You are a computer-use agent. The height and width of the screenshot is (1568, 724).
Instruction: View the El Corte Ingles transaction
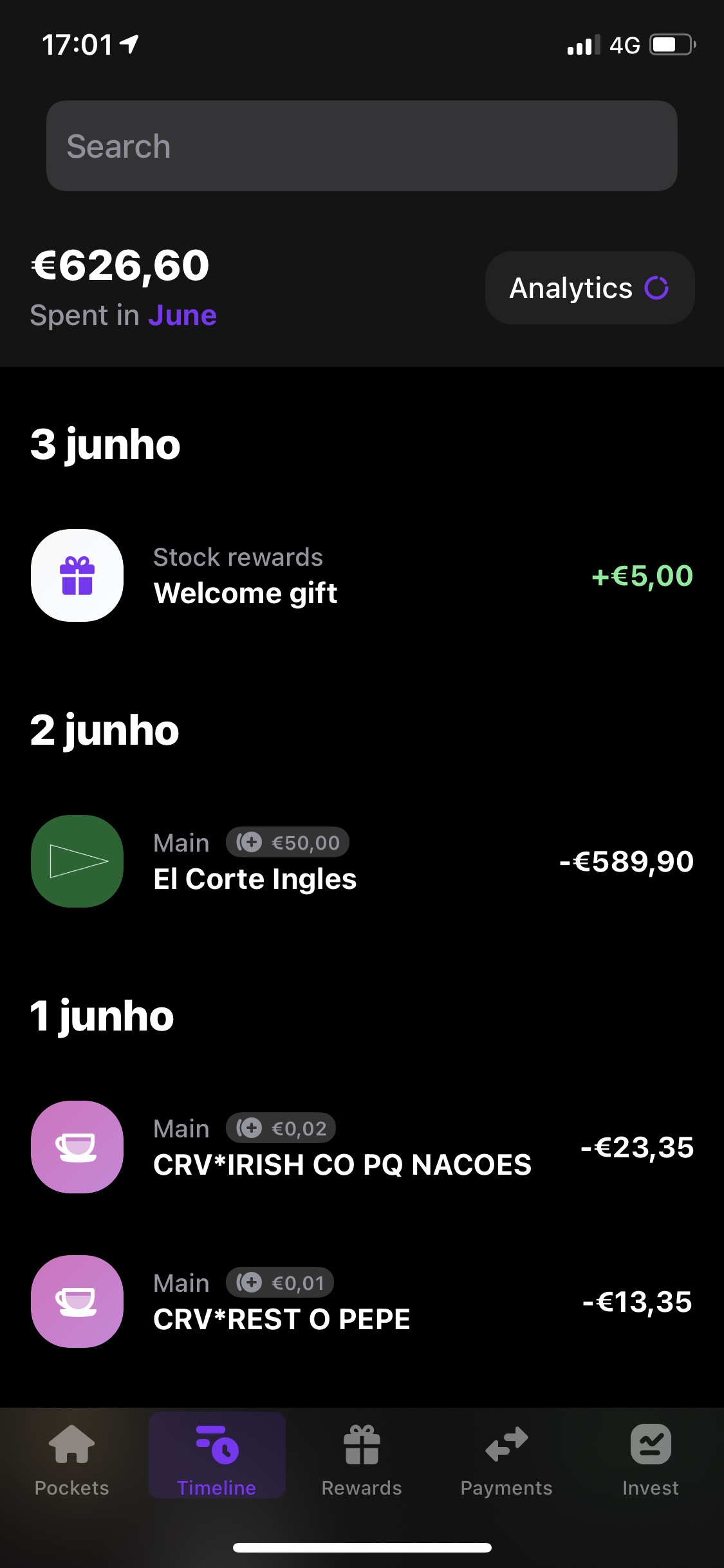[361, 861]
